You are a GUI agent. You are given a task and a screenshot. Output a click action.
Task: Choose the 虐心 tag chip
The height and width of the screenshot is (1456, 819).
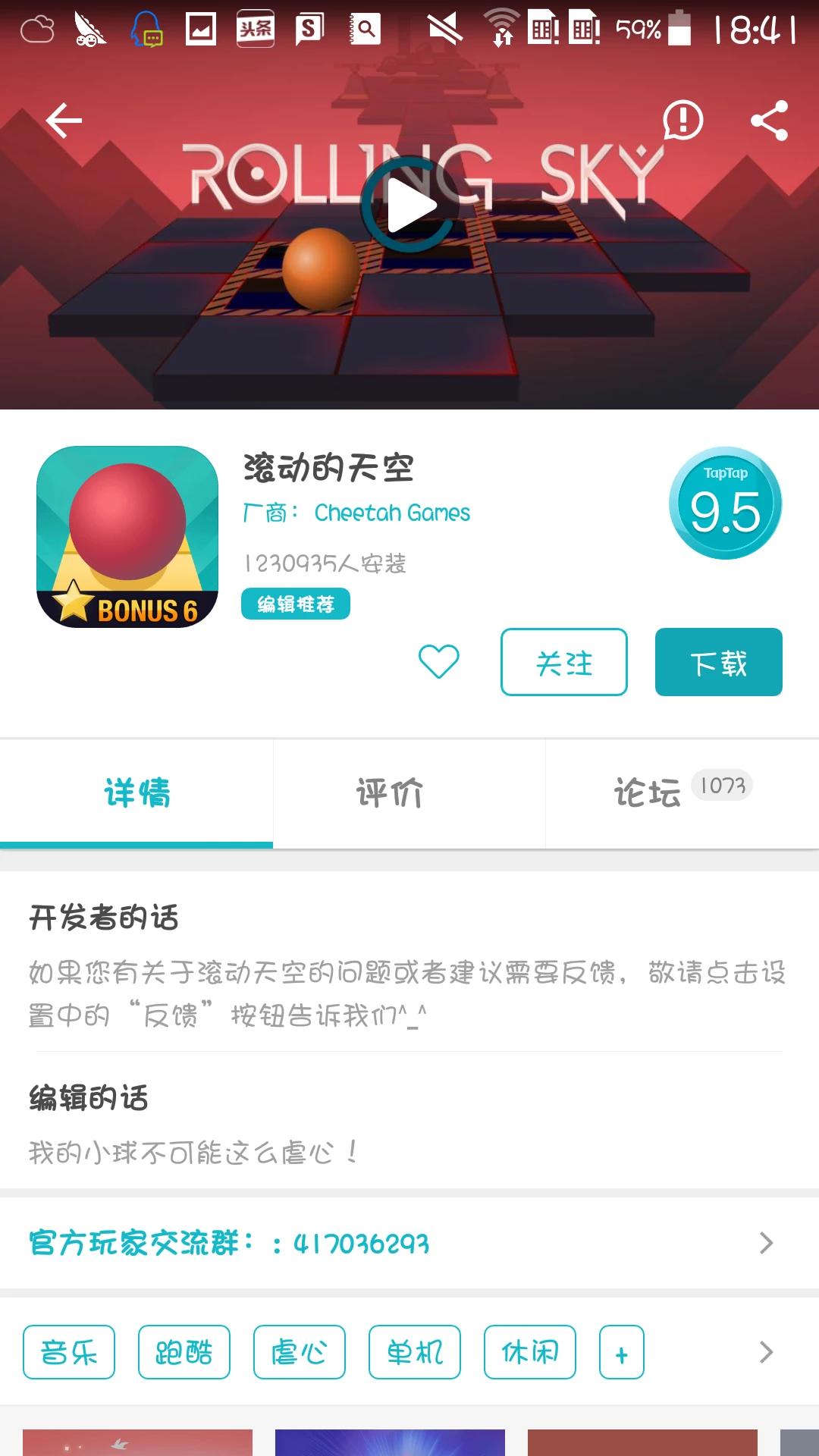pos(300,1352)
